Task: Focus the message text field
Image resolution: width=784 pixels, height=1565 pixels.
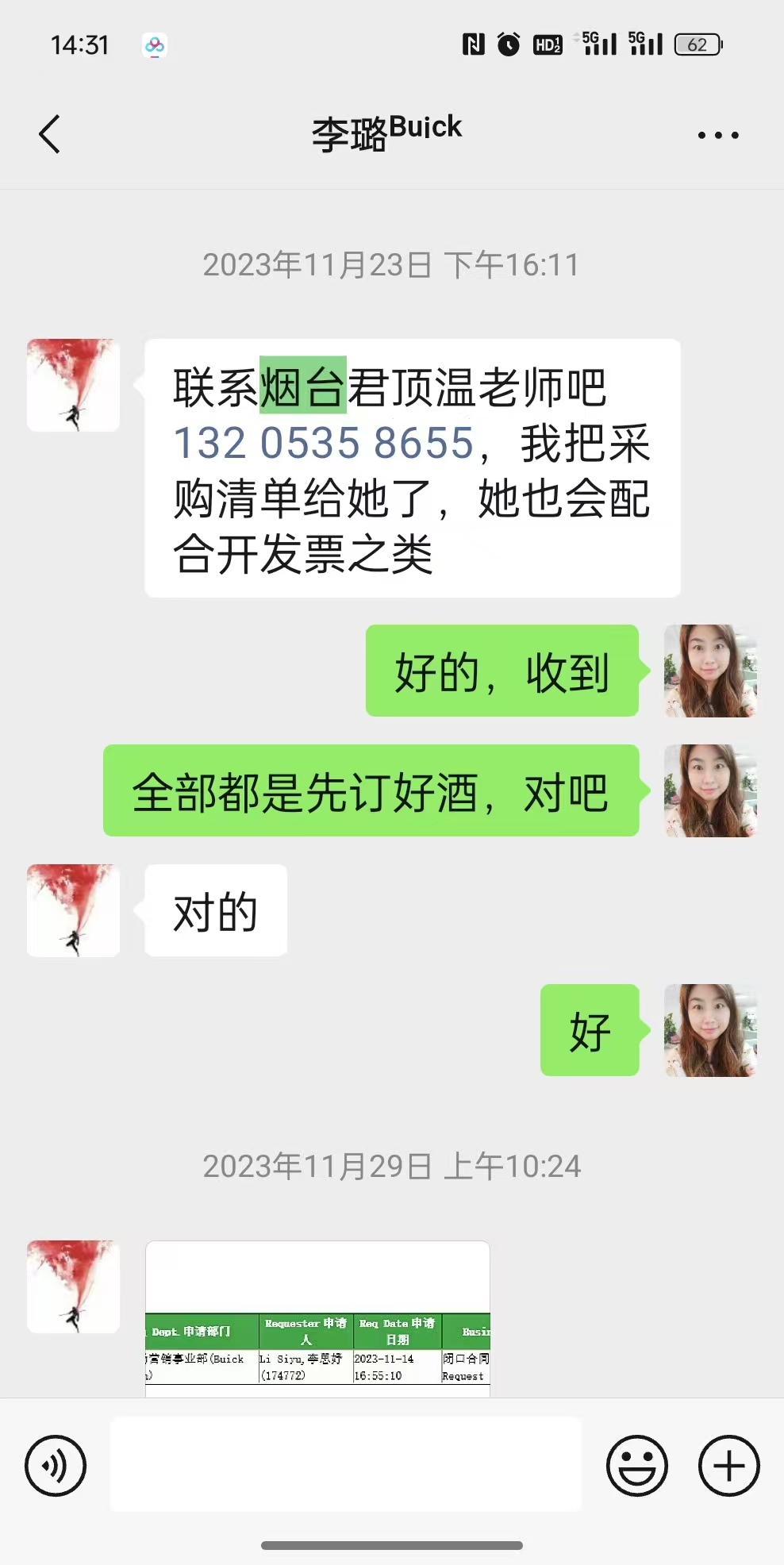Action: click(x=346, y=1464)
